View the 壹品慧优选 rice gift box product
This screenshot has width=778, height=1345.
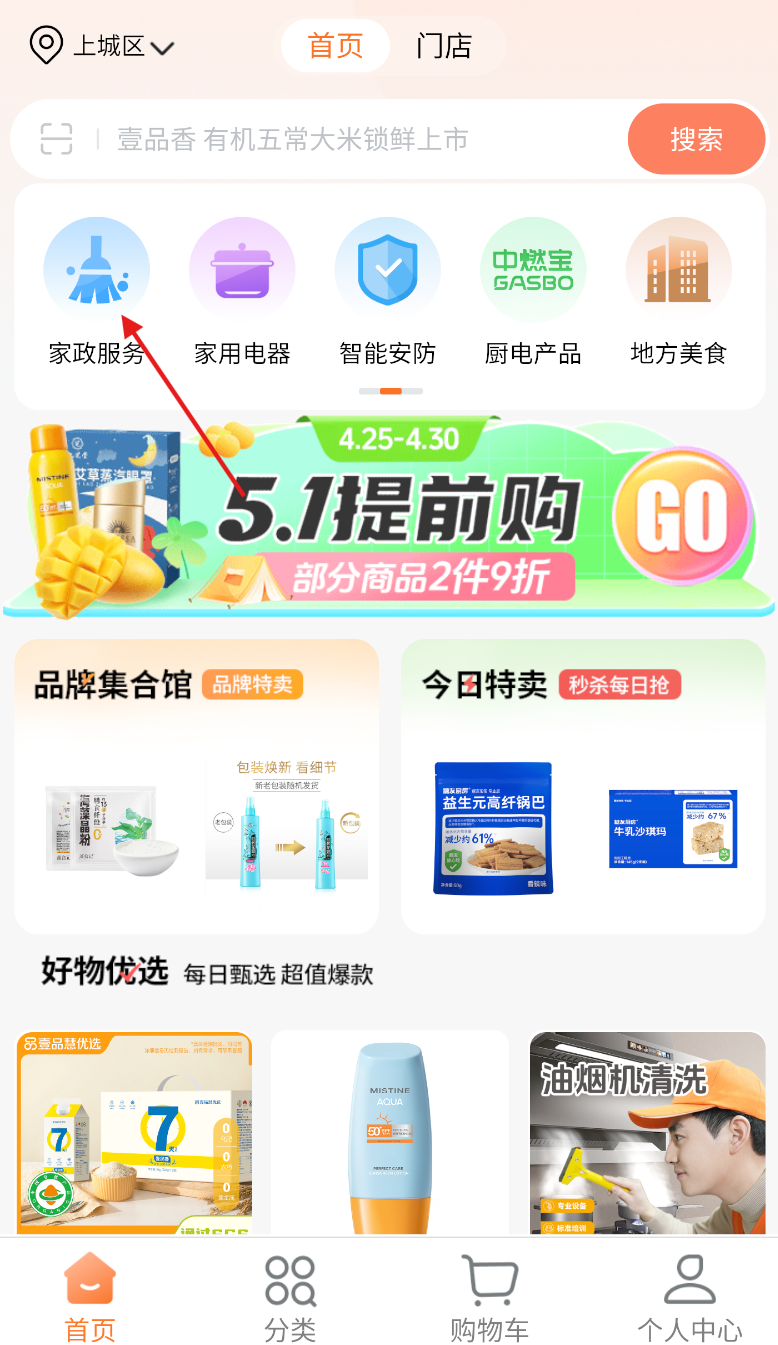click(134, 1133)
